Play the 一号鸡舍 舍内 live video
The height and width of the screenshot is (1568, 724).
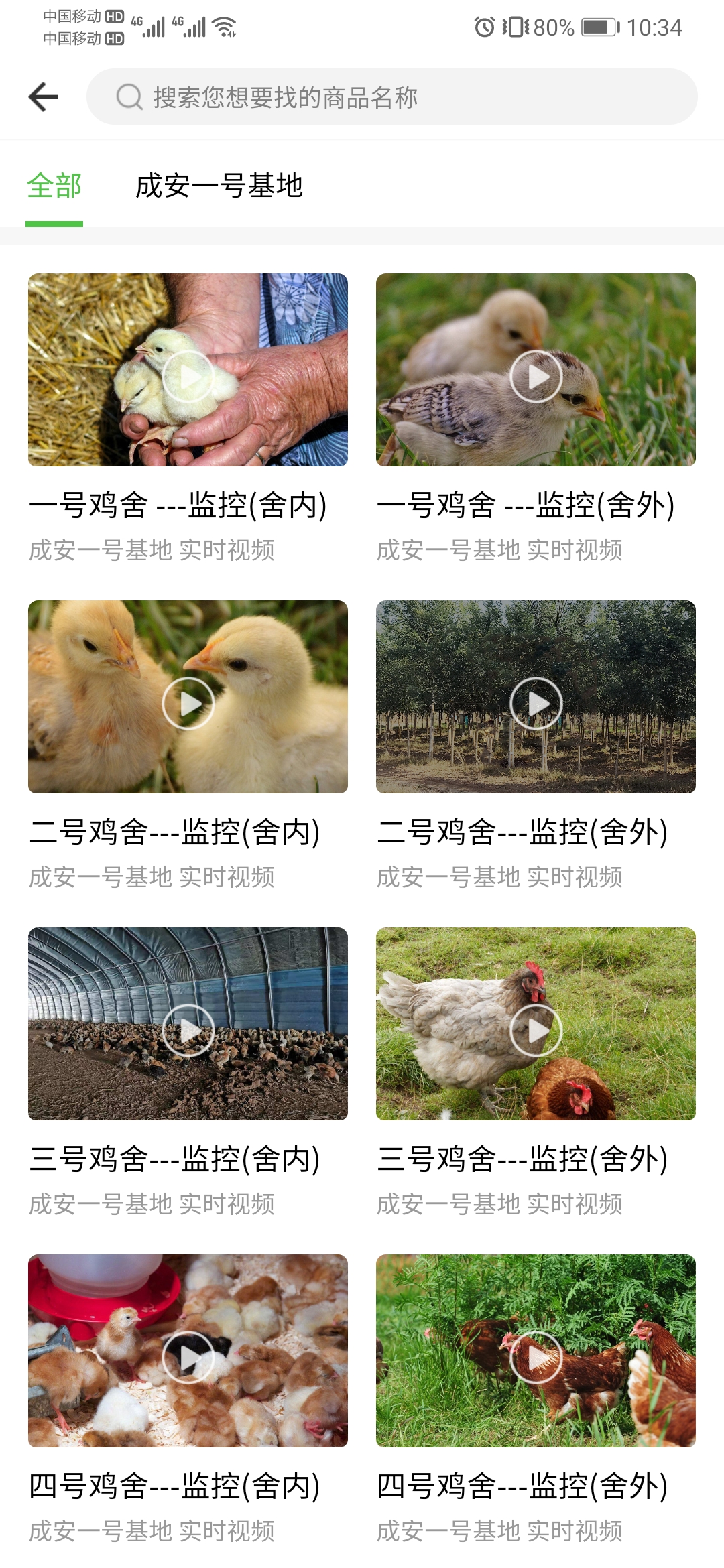point(188,376)
